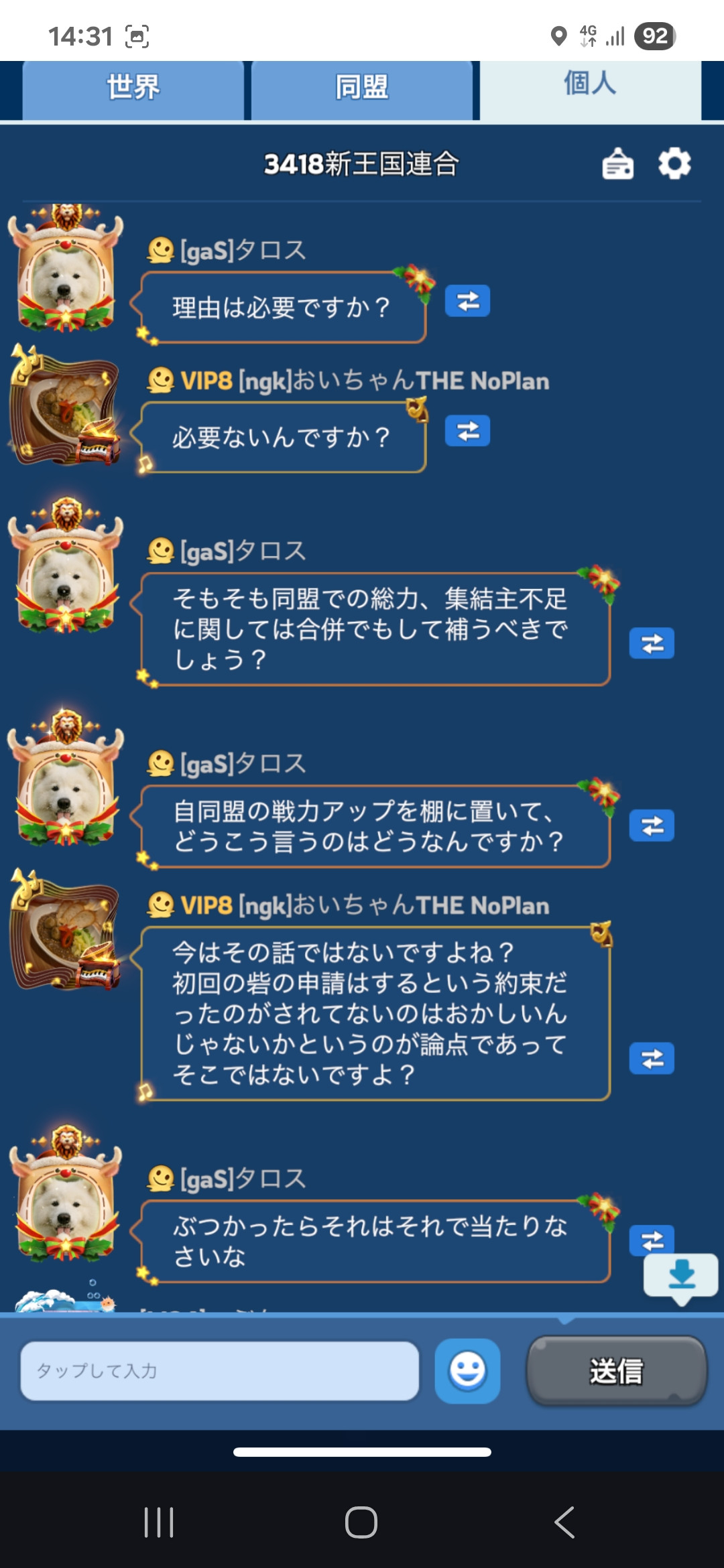Open the chat room list icon beside settings
Image resolution: width=724 pixels, height=1568 pixels.
point(617,164)
